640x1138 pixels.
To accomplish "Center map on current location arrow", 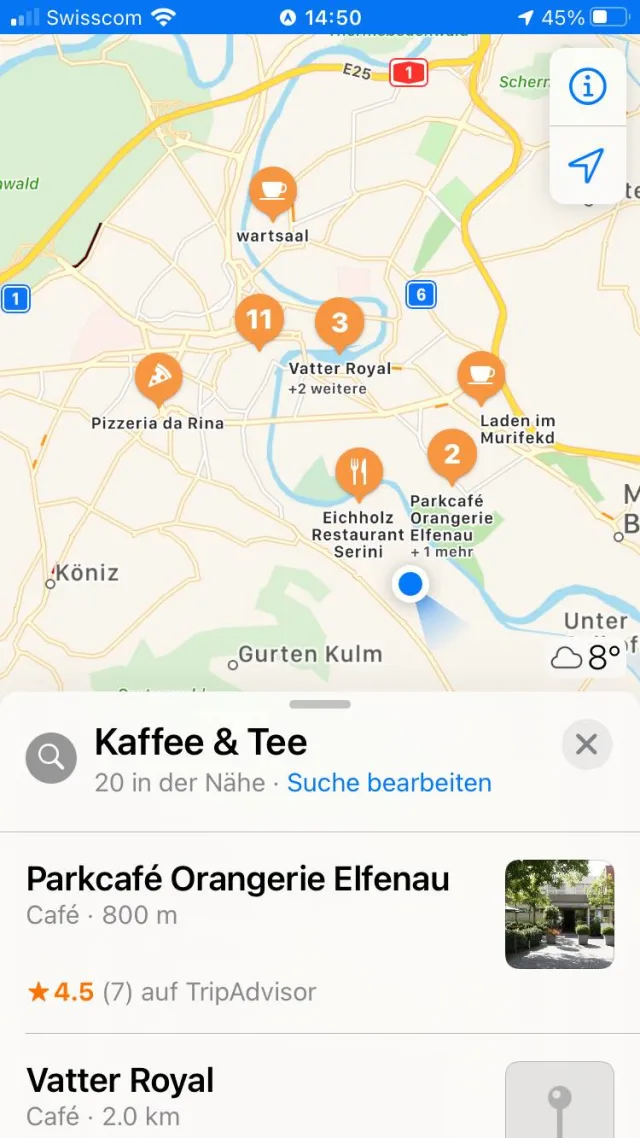I will [587, 166].
